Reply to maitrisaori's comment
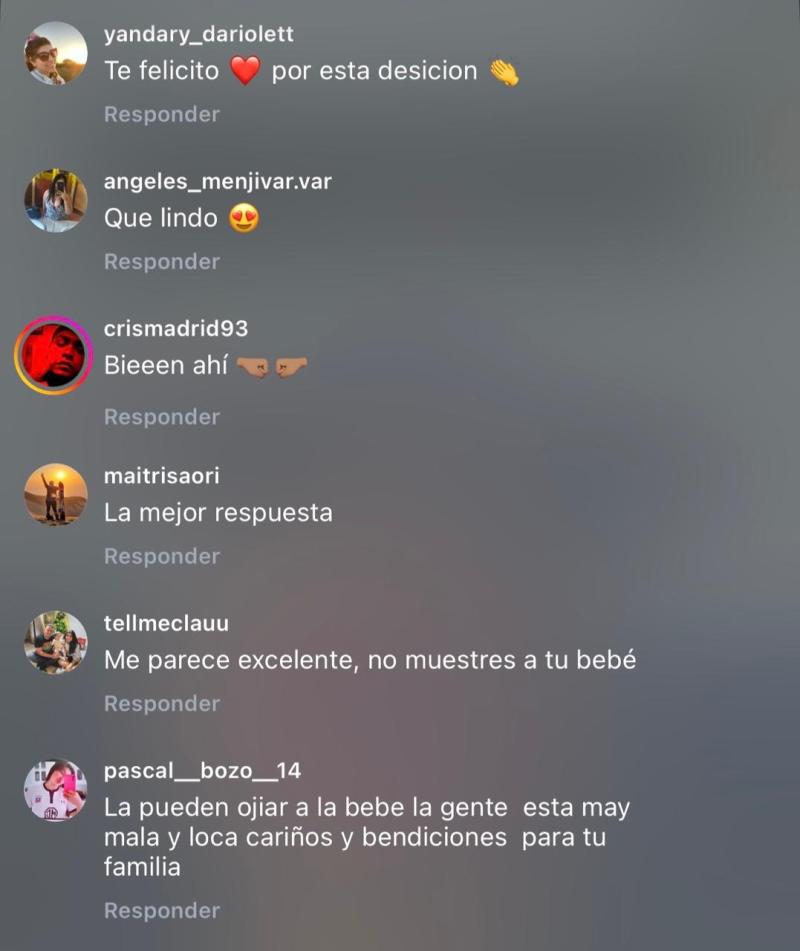800x951 pixels. [161, 556]
